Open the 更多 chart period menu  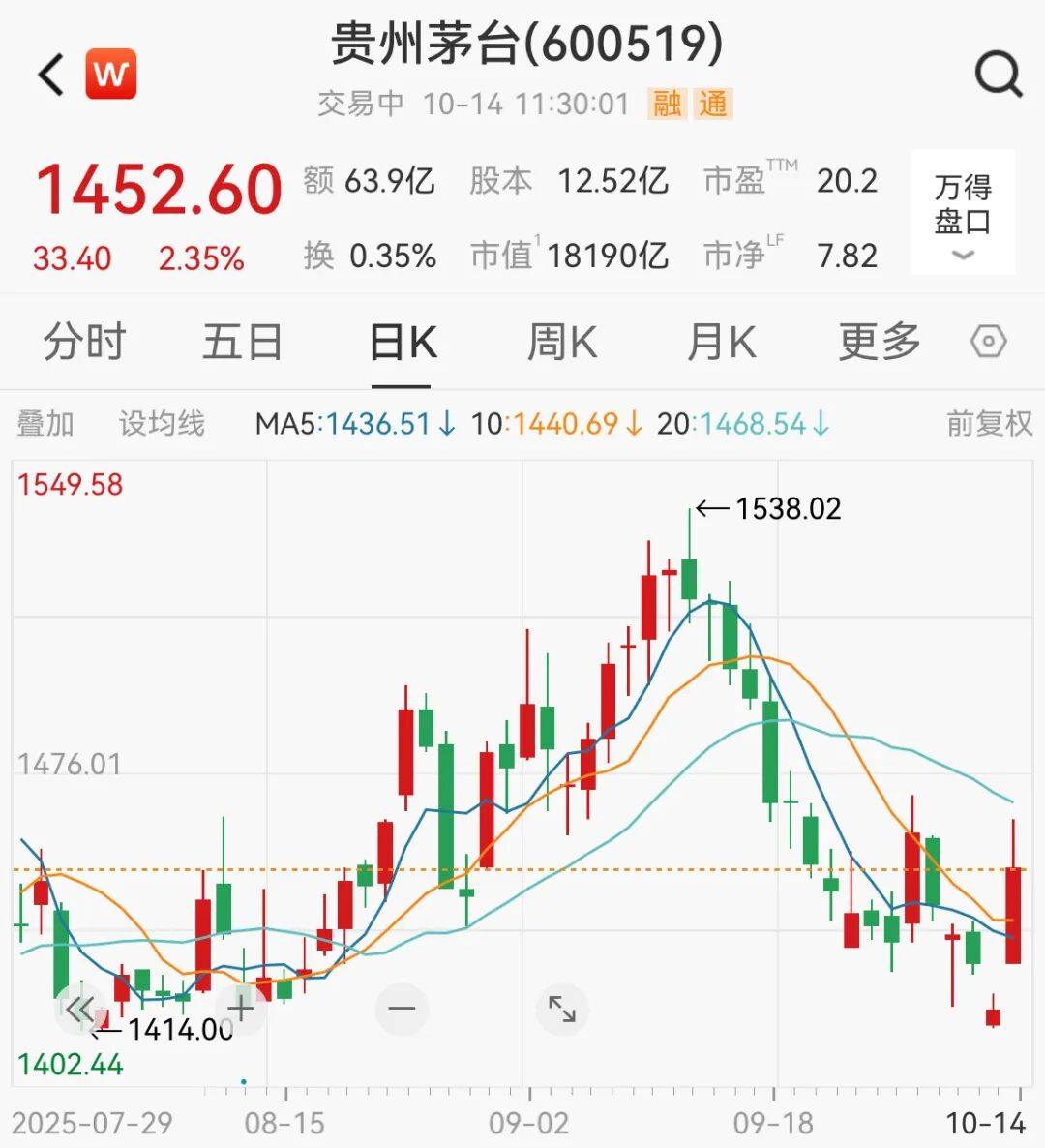point(877,343)
